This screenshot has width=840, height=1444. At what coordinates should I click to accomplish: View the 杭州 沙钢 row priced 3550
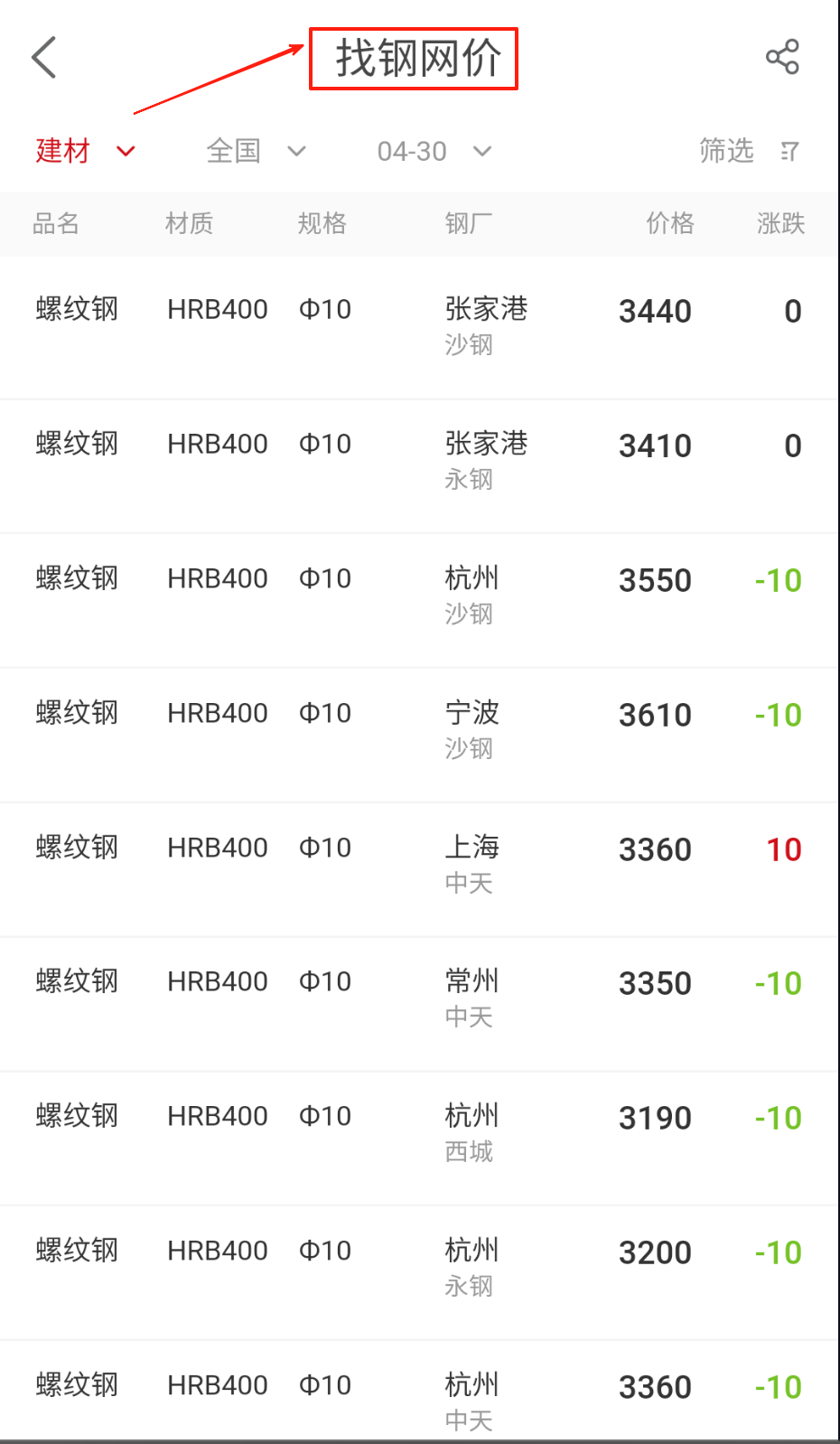point(419,596)
